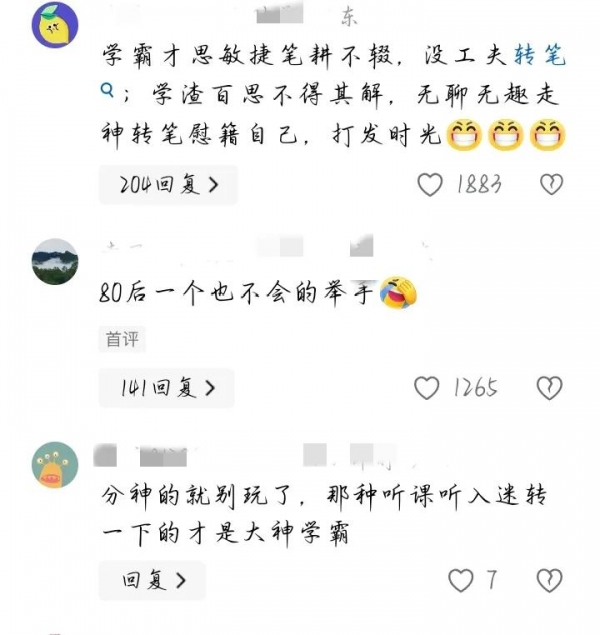Like the comment with 1883 likes
This screenshot has width=600, height=635.
click(x=430, y=184)
